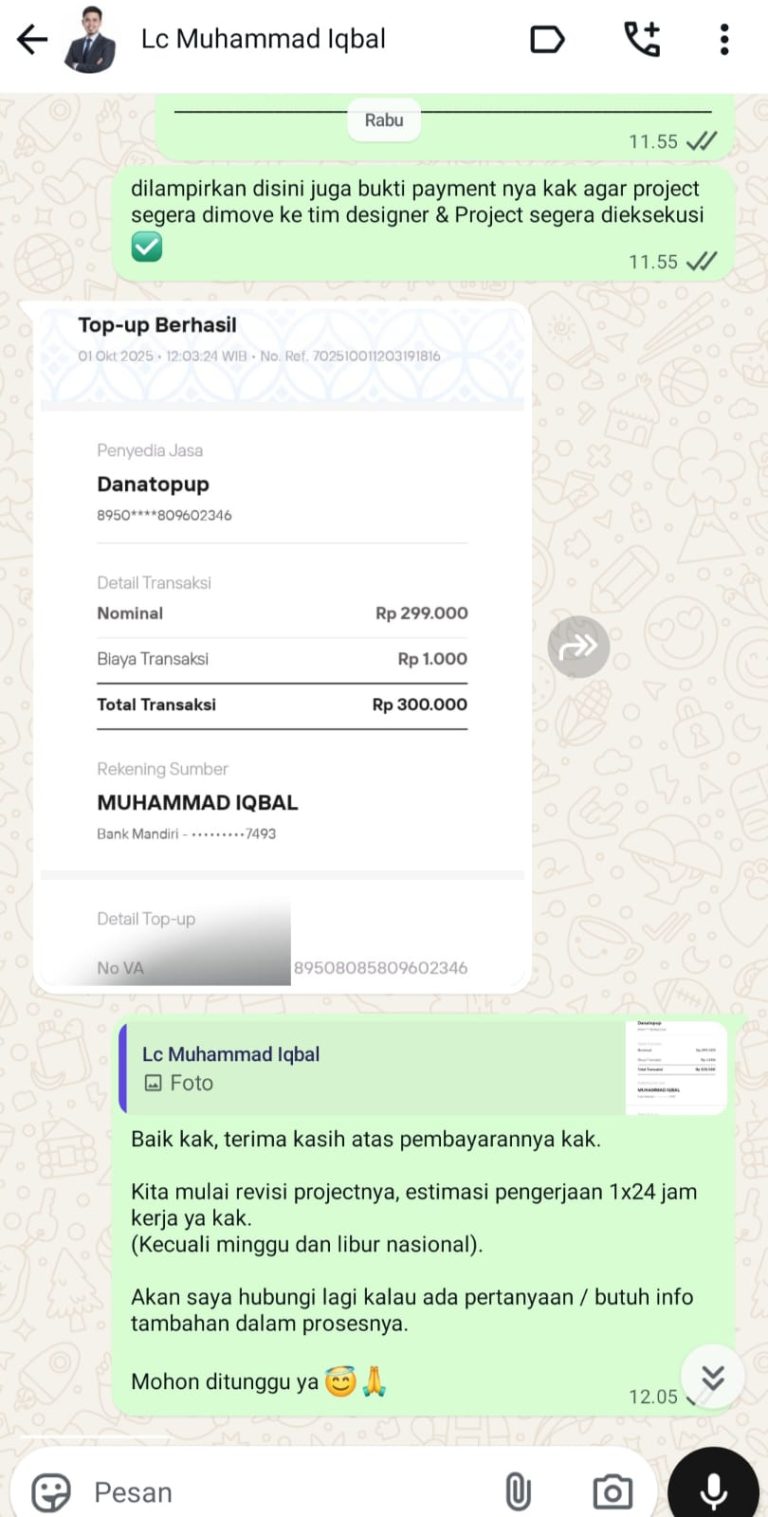
Task: Open the Top-up Berhasil receipt photo
Action: [282, 645]
